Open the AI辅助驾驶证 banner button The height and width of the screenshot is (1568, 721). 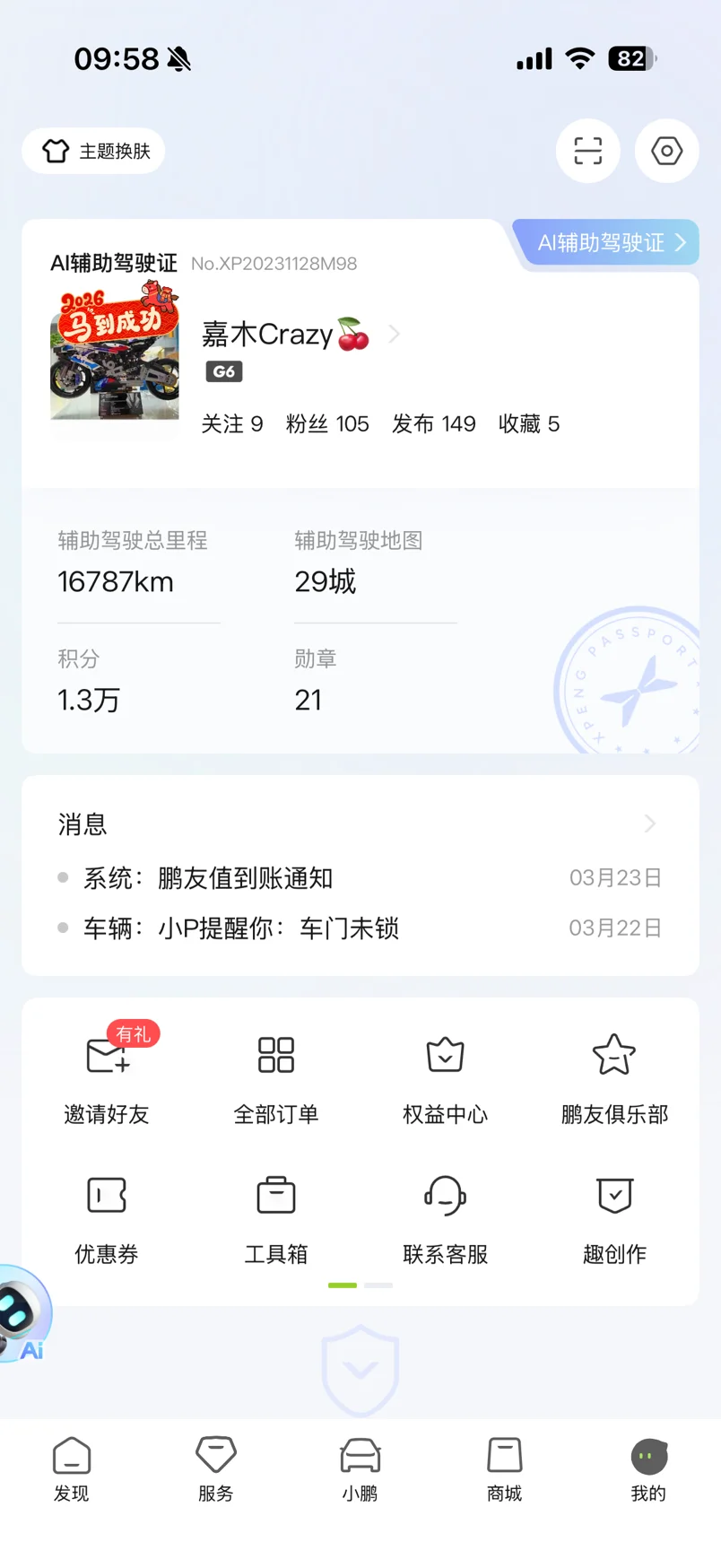(x=610, y=242)
